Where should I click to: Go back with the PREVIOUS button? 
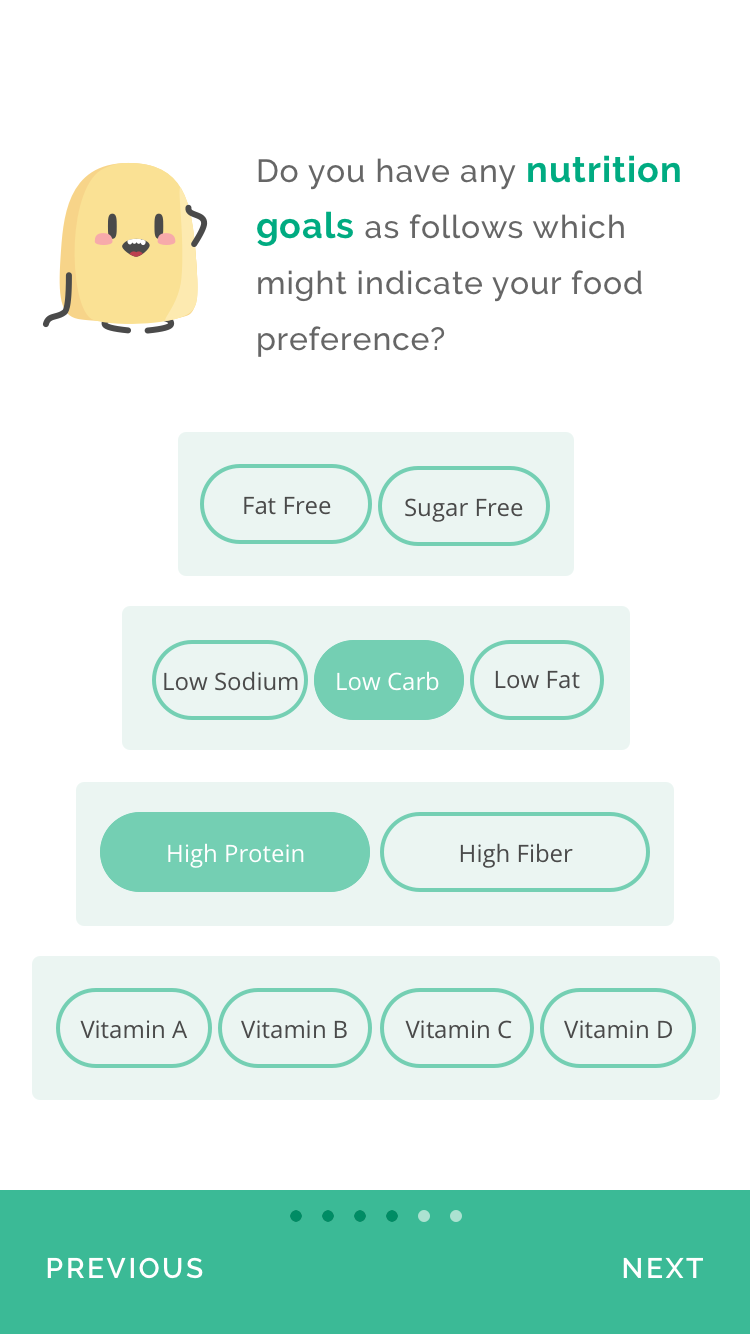[x=125, y=1268]
